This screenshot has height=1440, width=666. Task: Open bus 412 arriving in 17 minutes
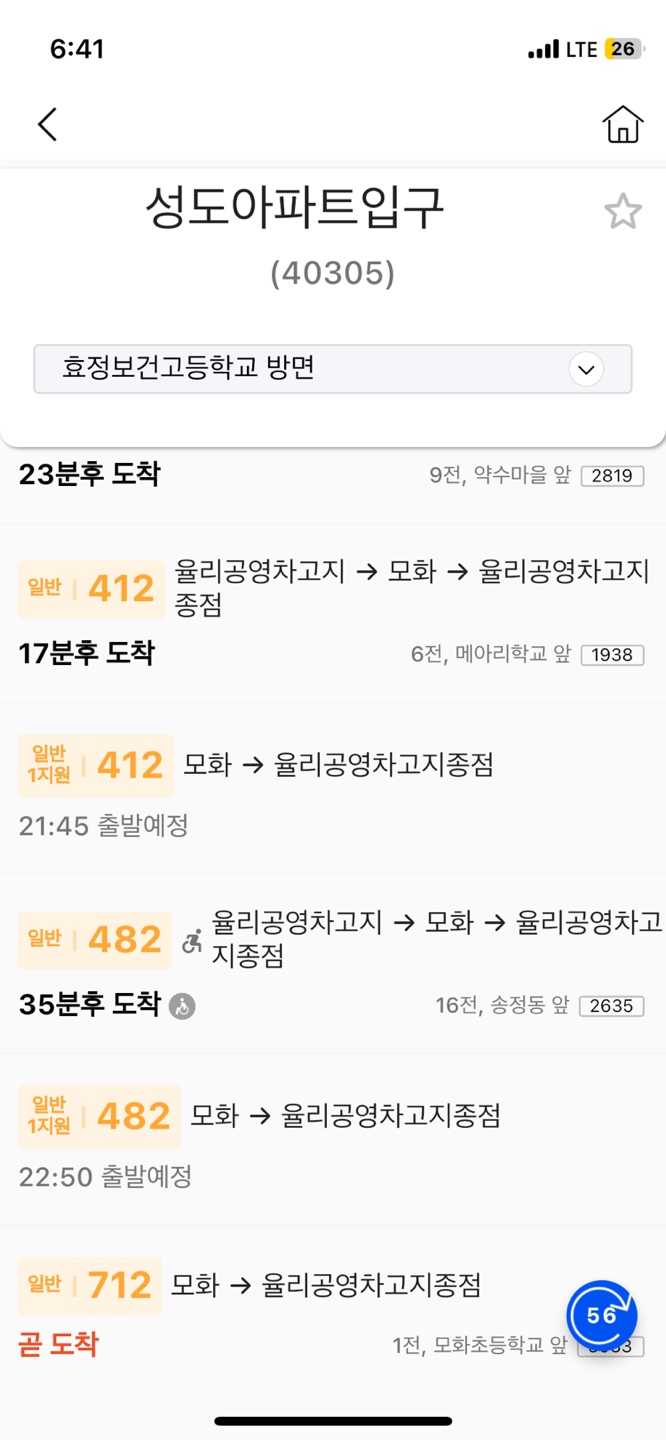(332, 611)
